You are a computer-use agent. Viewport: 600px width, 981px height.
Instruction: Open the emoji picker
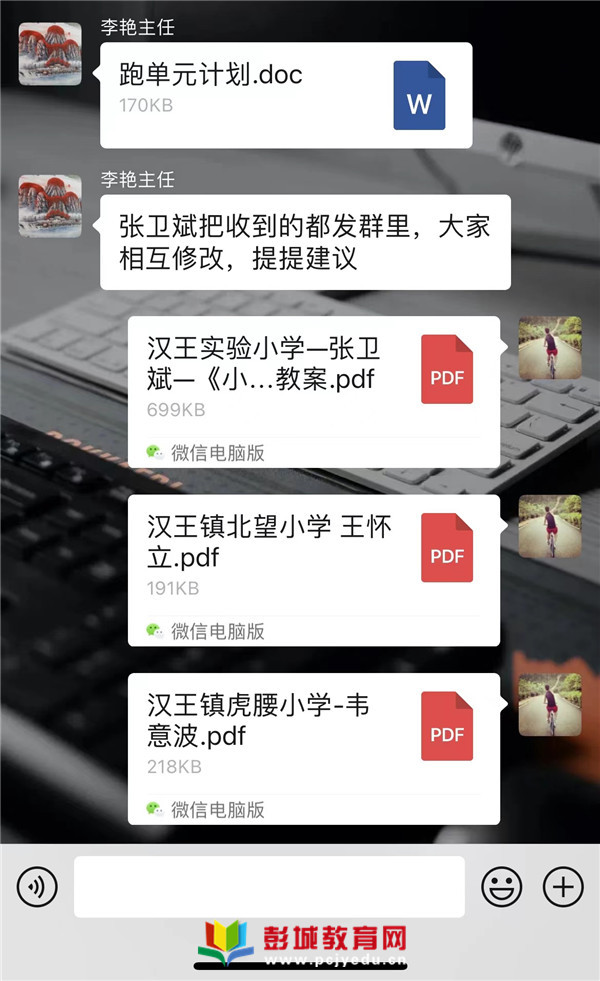tap(501, 886)
